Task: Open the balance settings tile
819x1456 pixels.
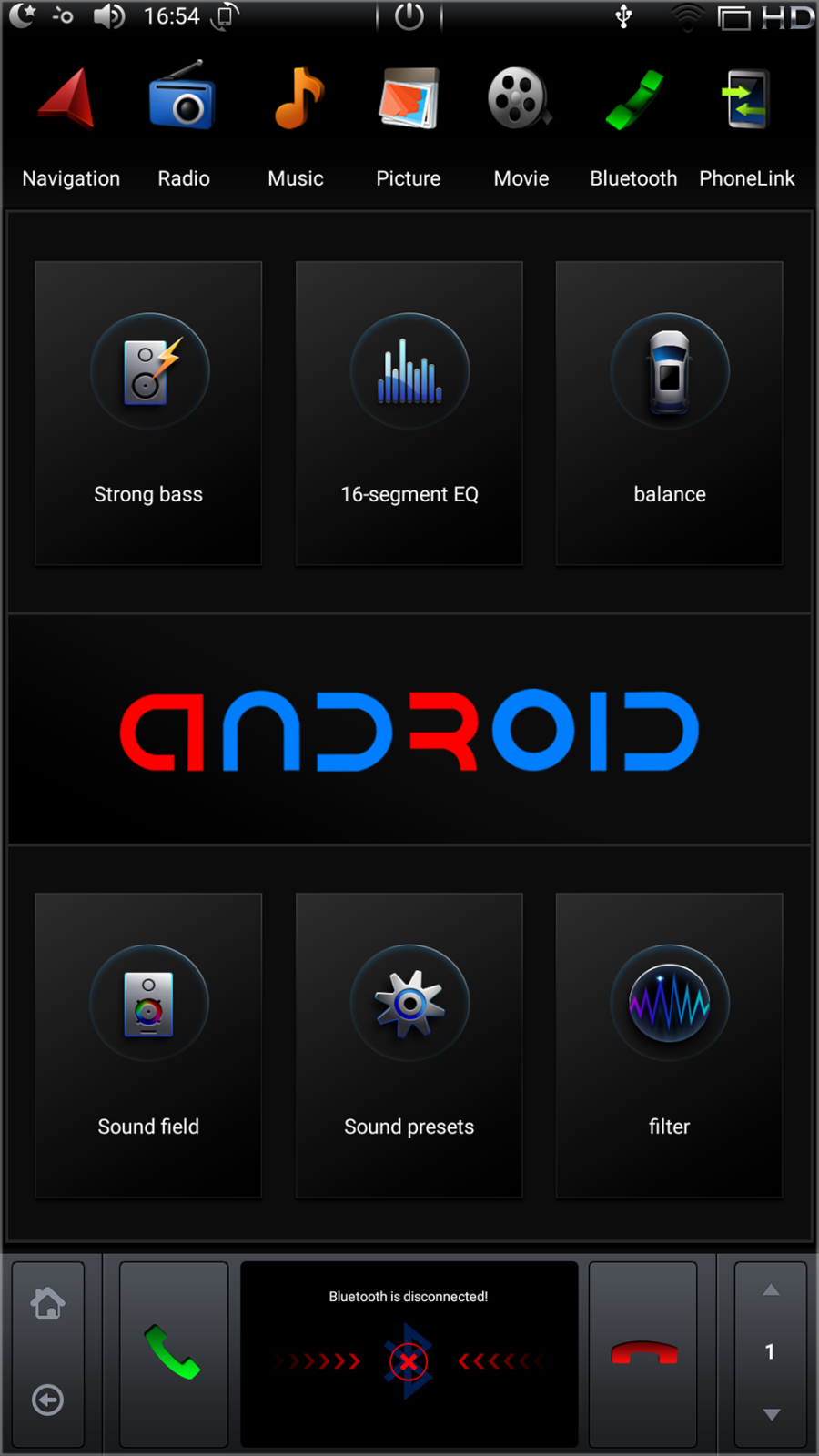Action: click(x=669, y=414)
